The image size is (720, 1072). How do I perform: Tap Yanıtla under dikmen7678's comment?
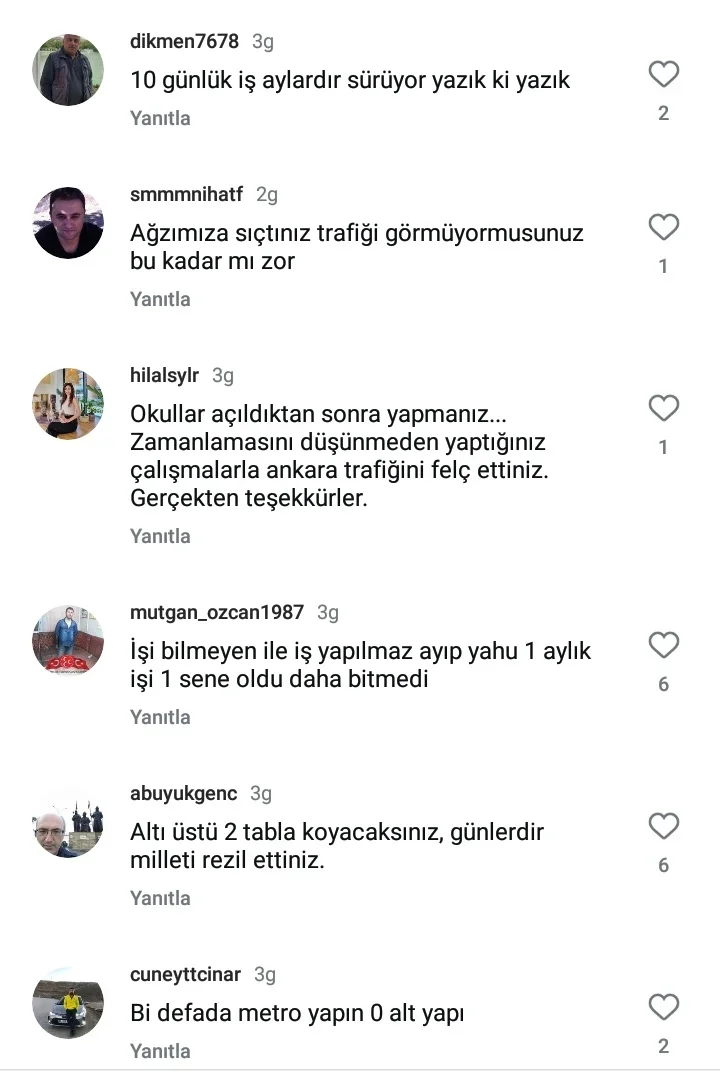pos(160,118)
